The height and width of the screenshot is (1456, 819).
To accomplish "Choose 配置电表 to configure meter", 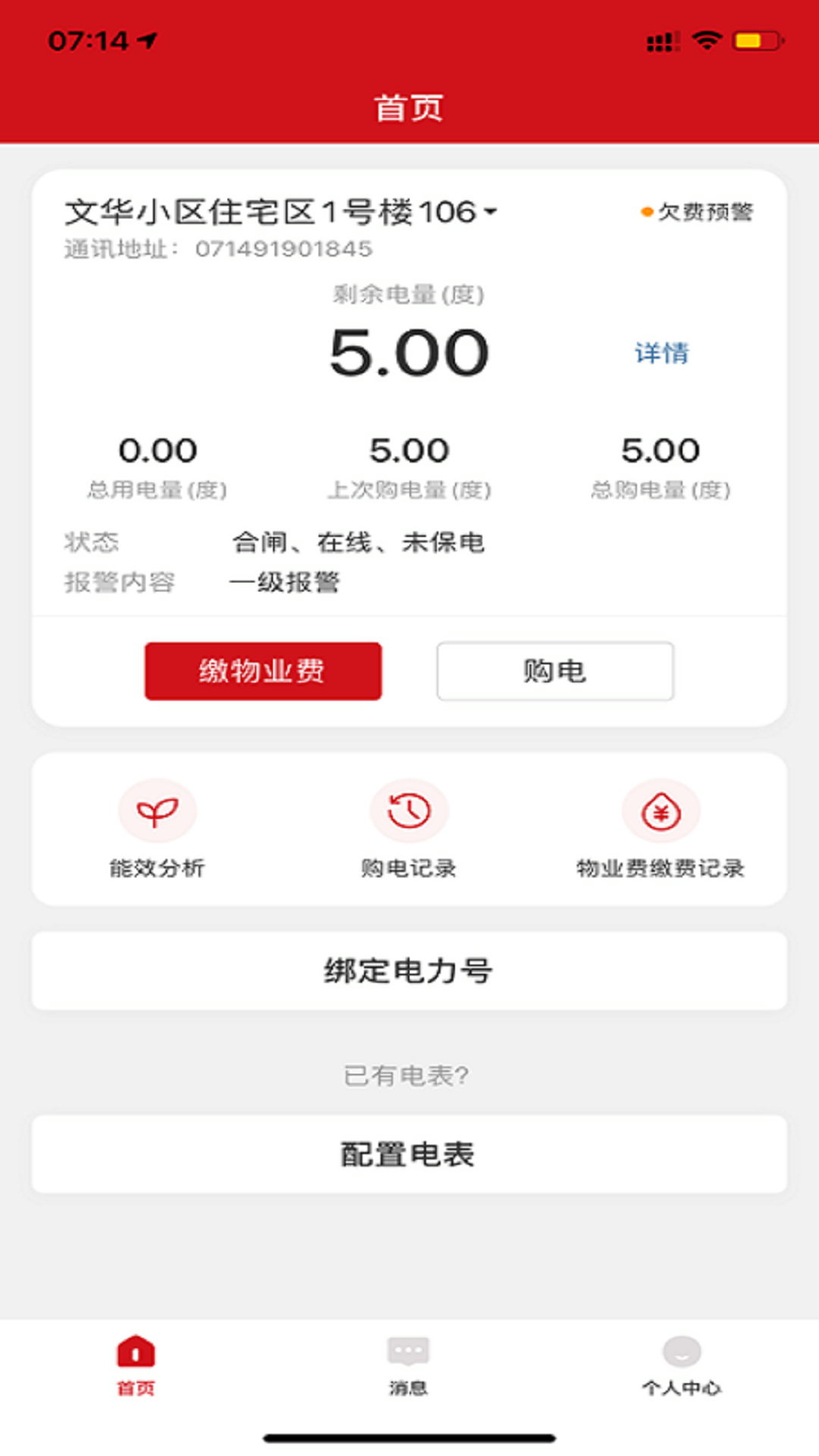I will coord(409,1154).
